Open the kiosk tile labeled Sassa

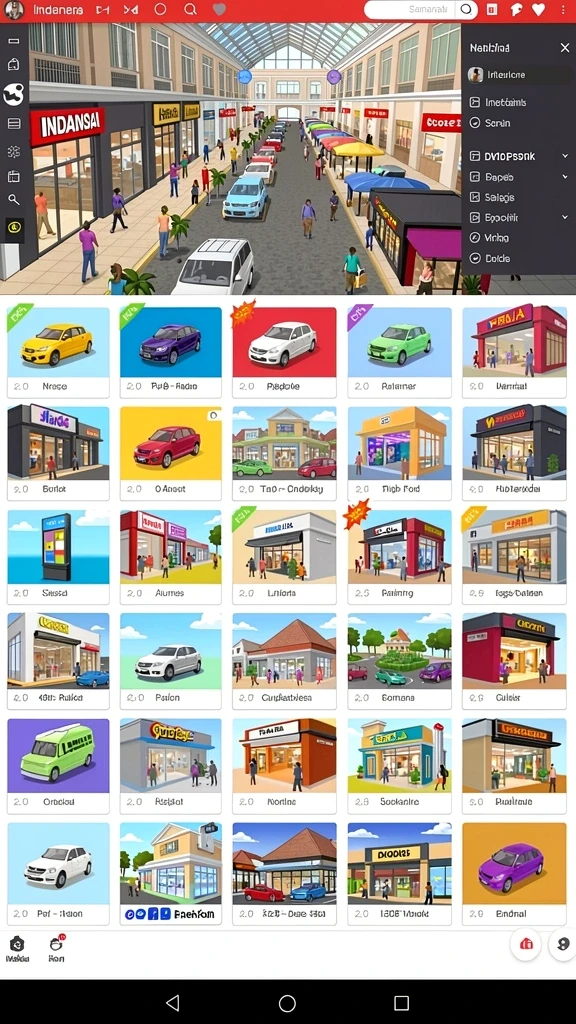(58, 557)
